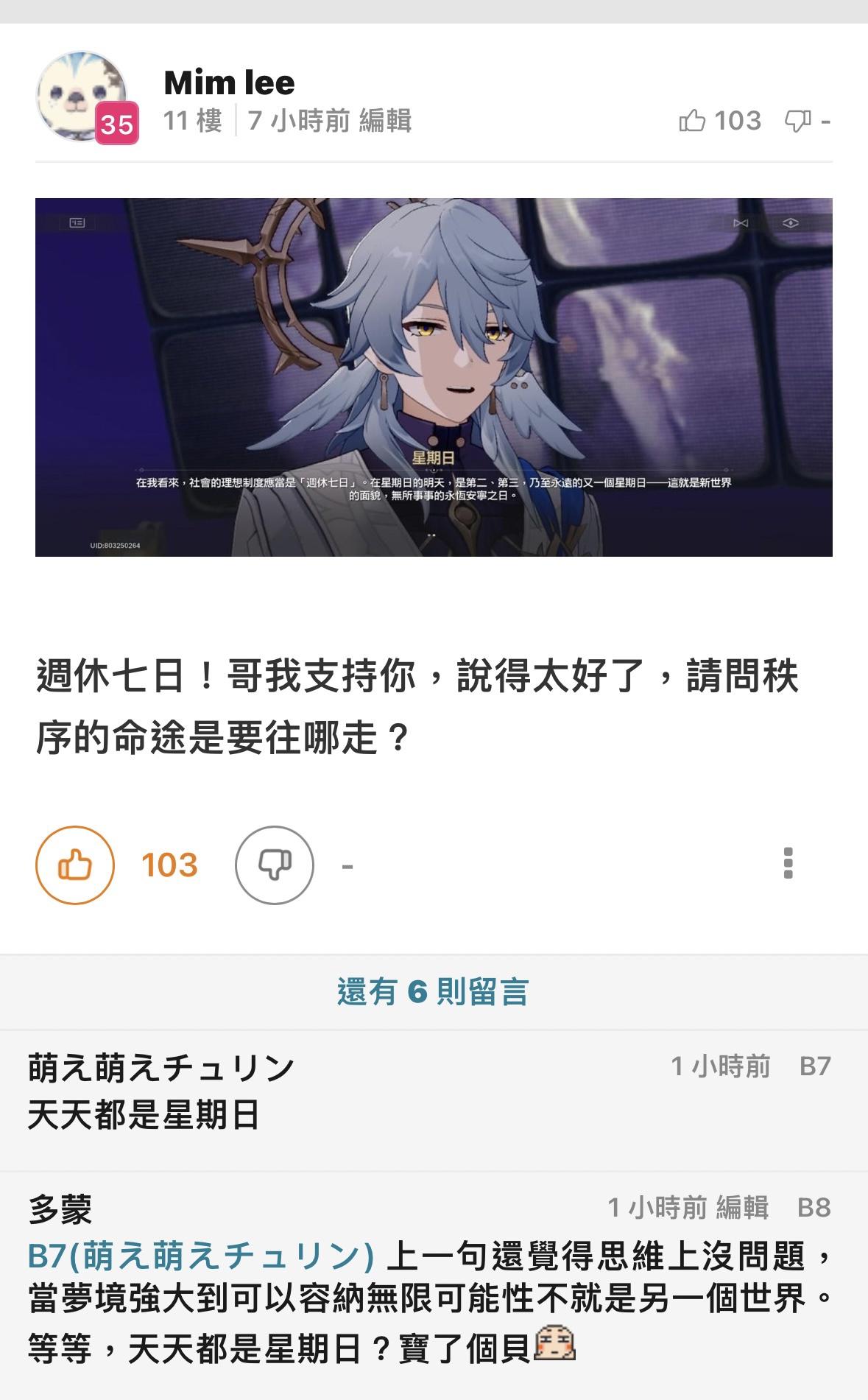Image resolution: width=868 pixels, height=1400 pixels.
Task: Open 萌え萌えチュリン's profile from comment B7
Action: [160, 1067]
